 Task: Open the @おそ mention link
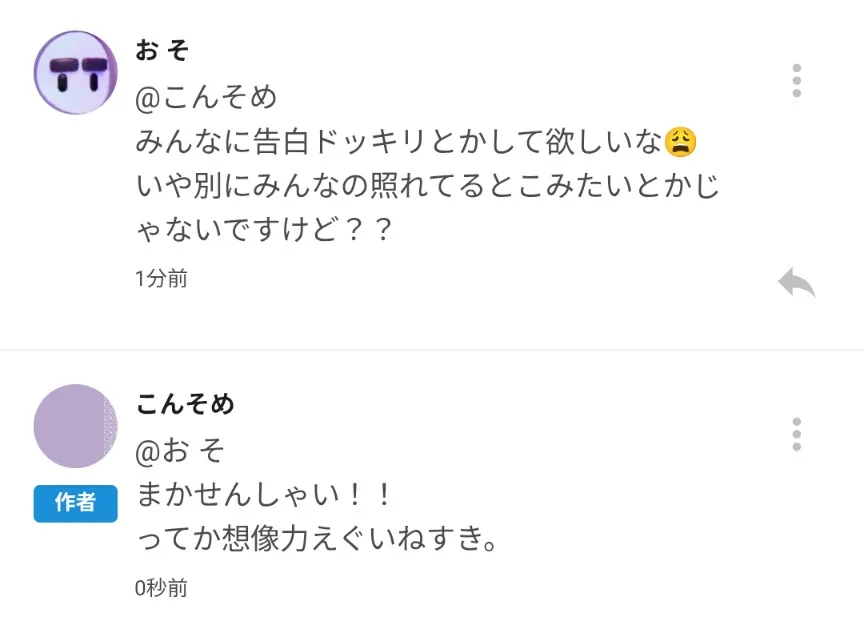180,451
